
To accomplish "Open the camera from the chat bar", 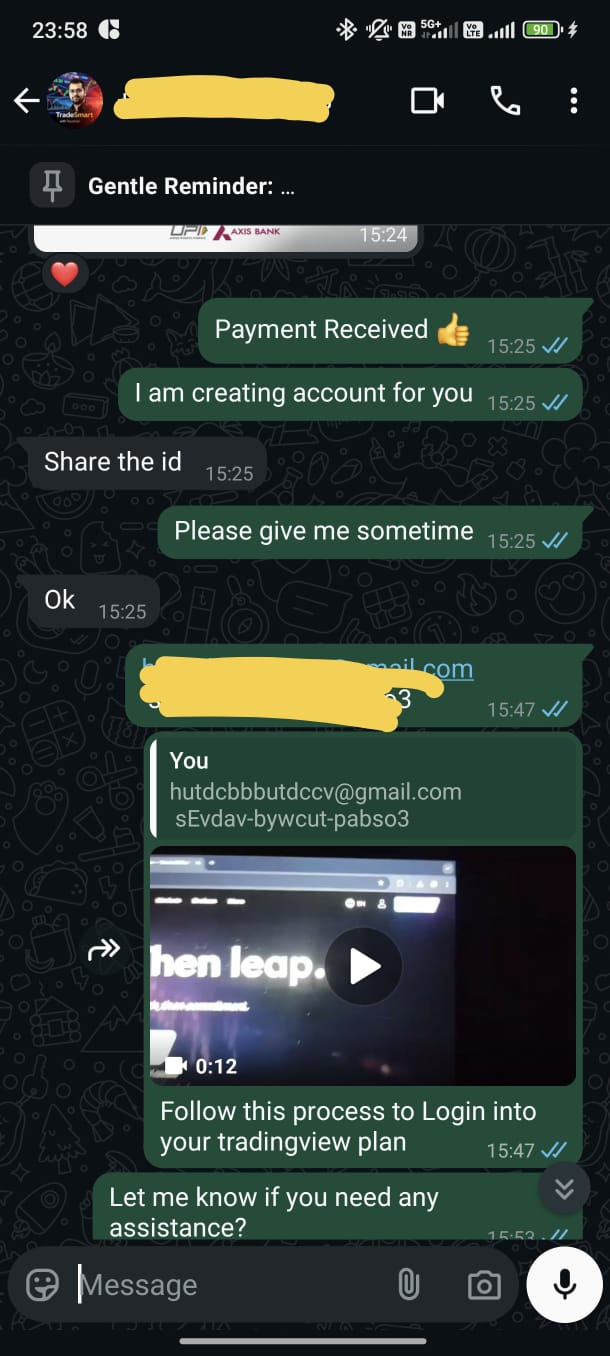I will (484, 1285).
